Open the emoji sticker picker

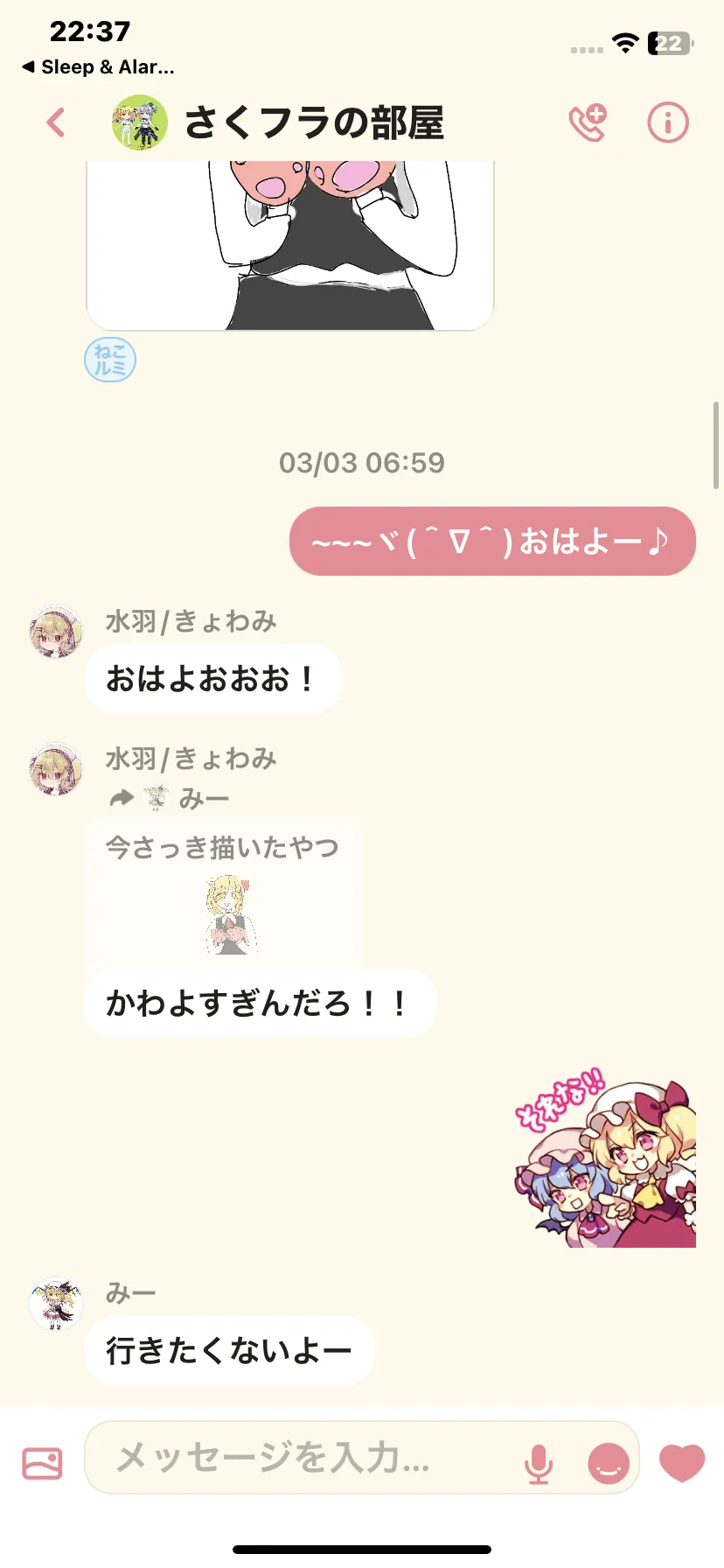(x=609, y=1463)
